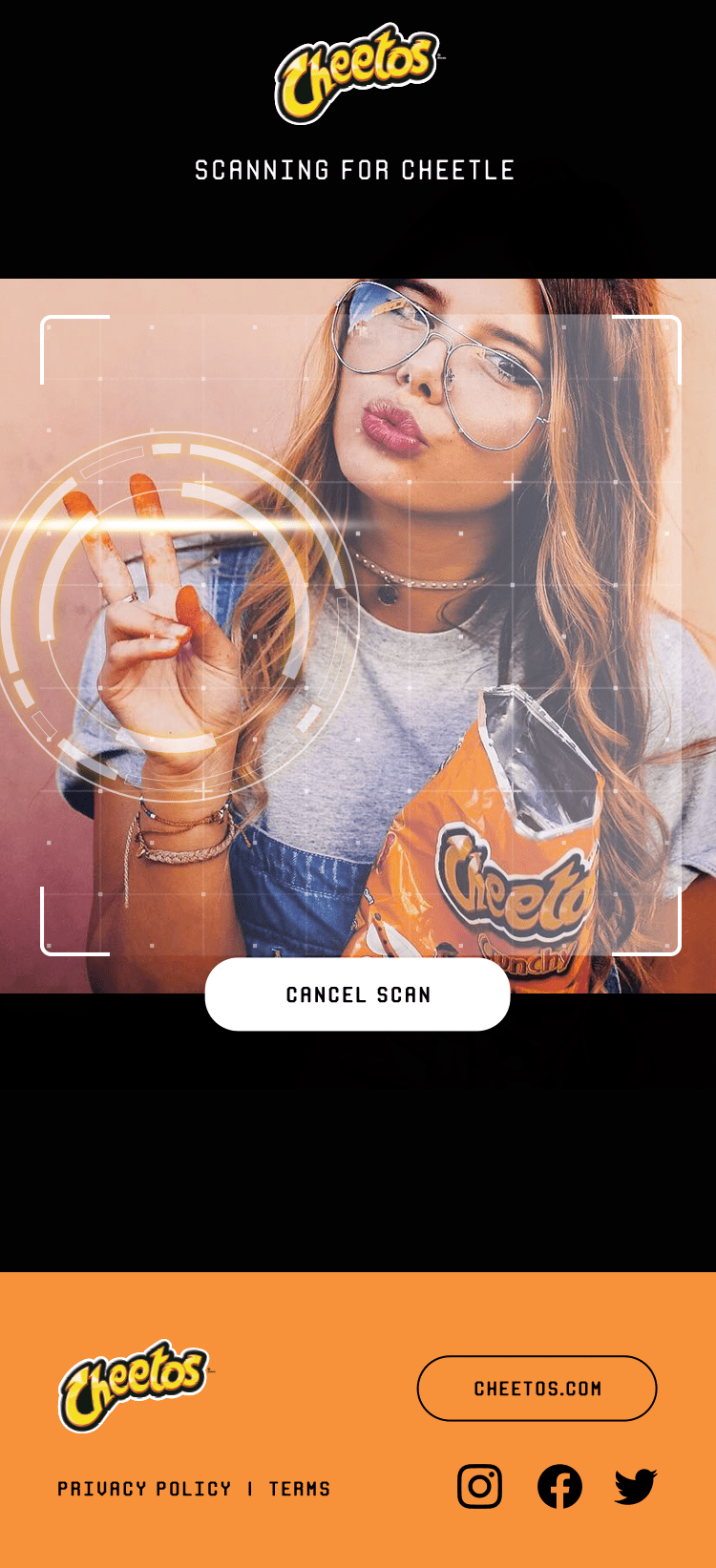This screenshot has width=716, height=1568.
Task: Open Cheetos Instagram page
Action: (479, 1486)
